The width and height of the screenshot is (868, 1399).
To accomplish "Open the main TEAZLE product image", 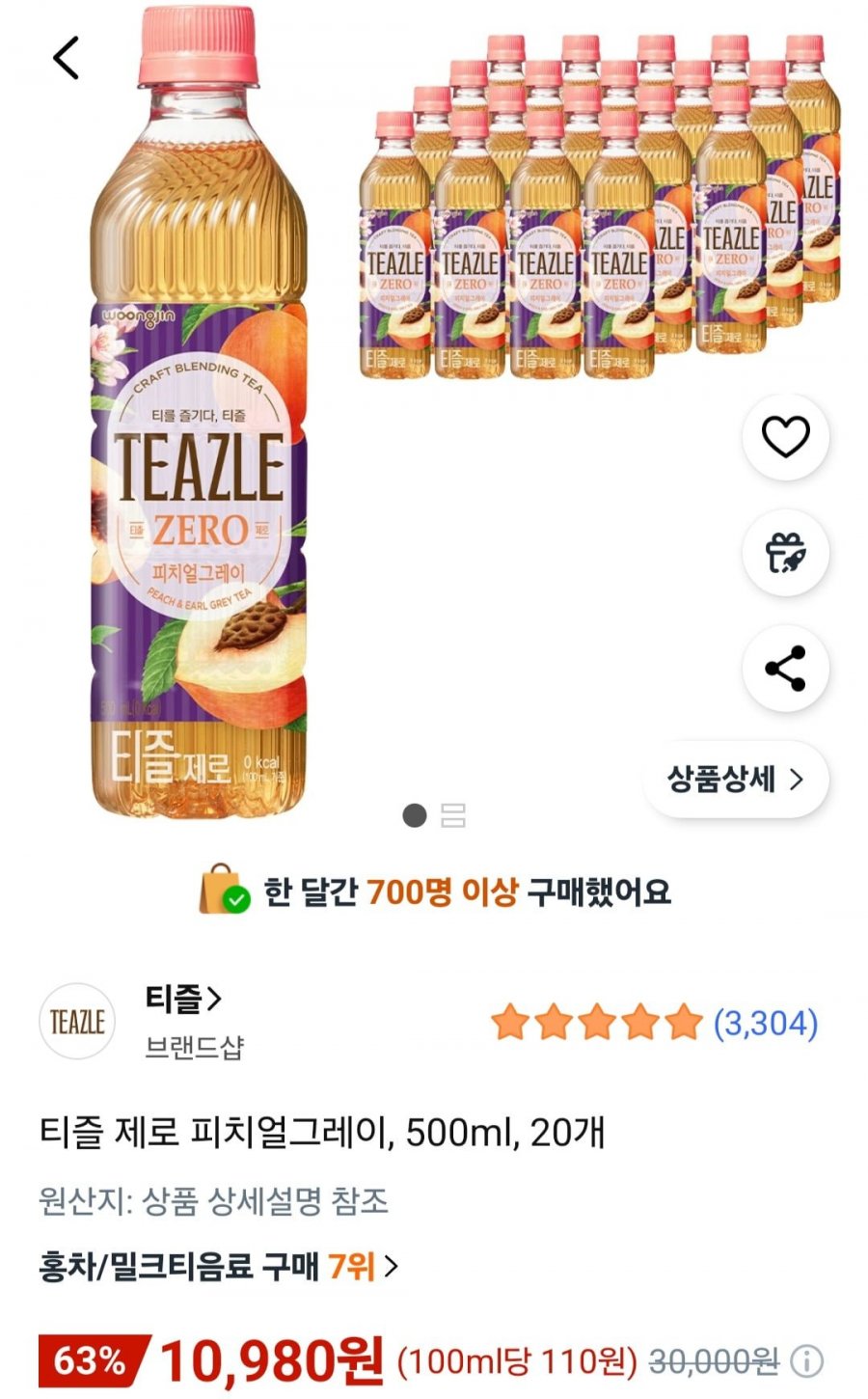I will click(200, 412).
